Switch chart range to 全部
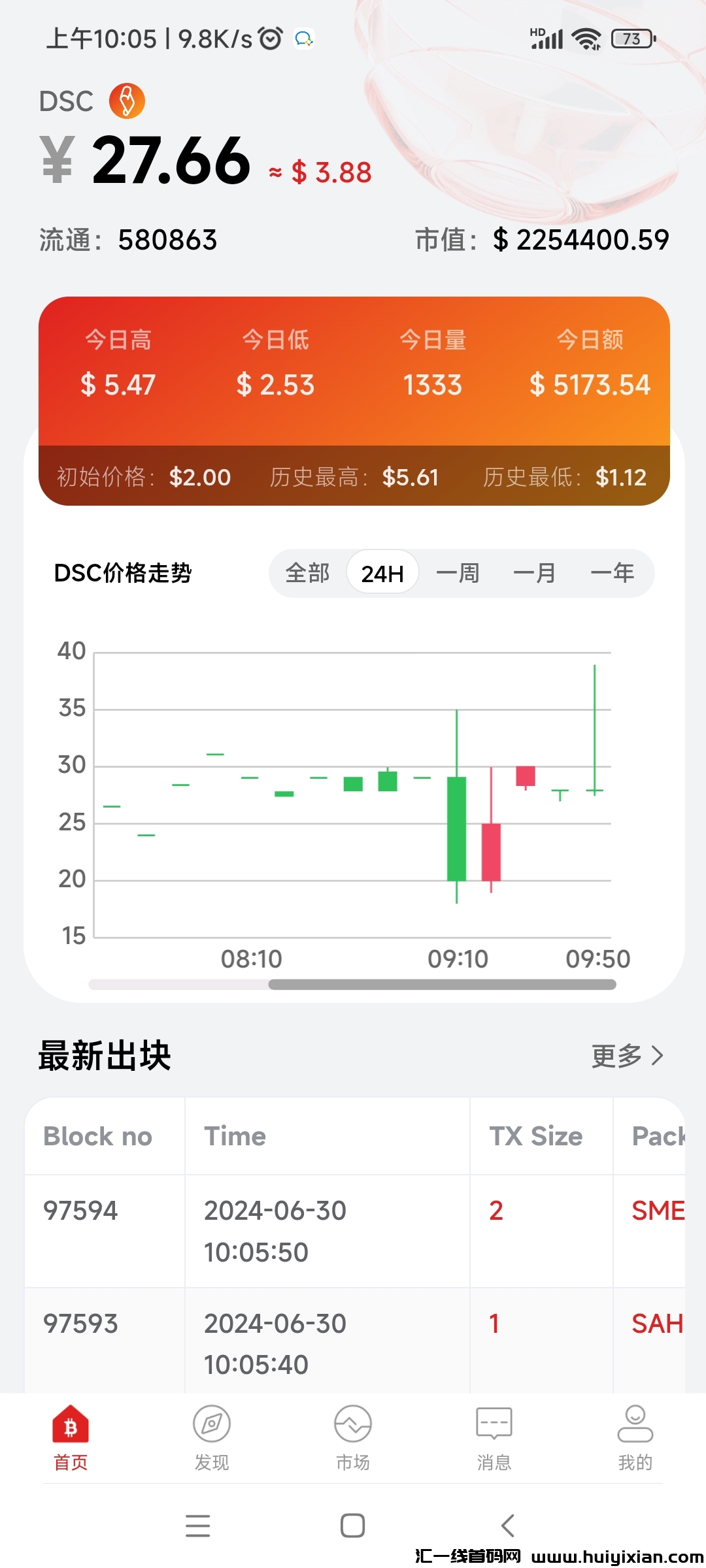This screenshot has width=706, height=1568. point(307,573)
